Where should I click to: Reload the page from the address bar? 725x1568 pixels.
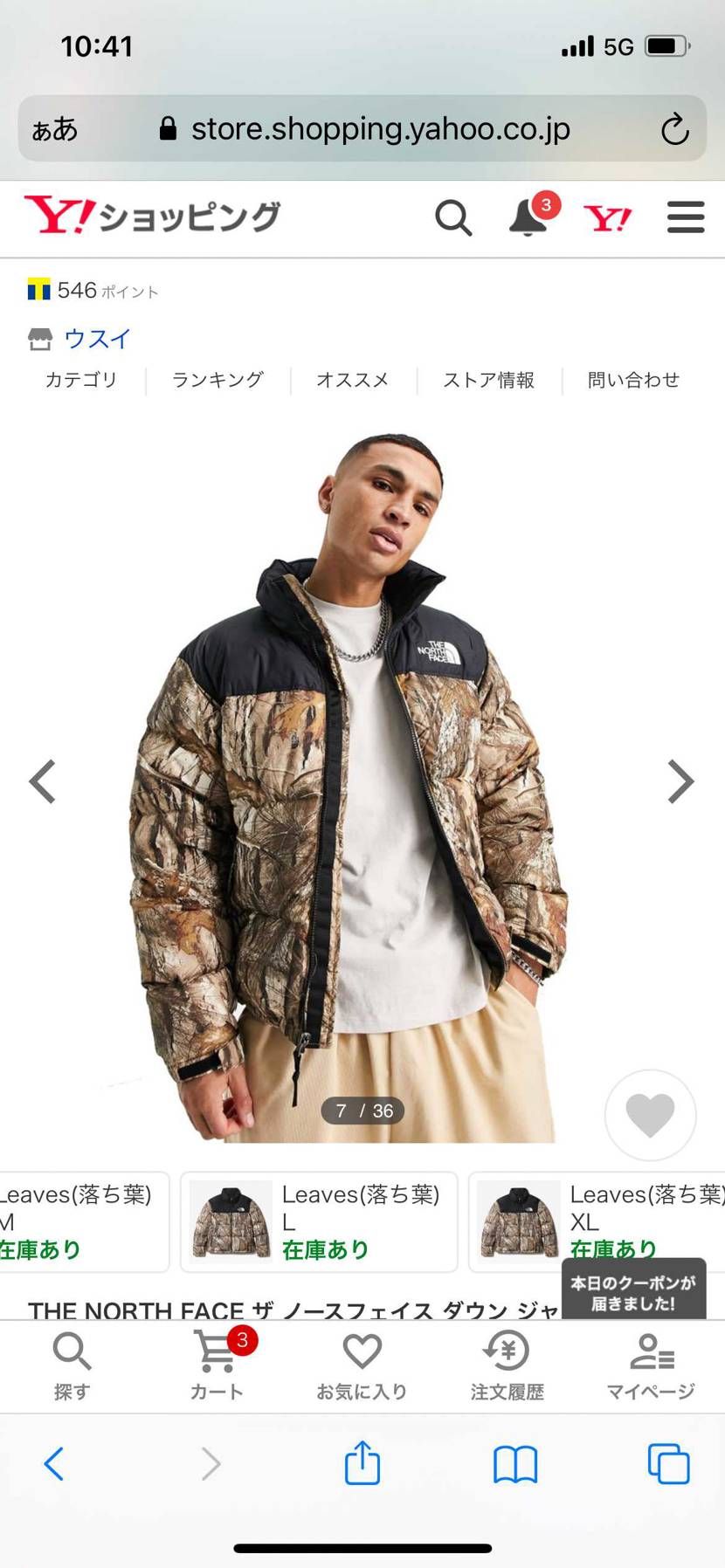pos(674,129)
